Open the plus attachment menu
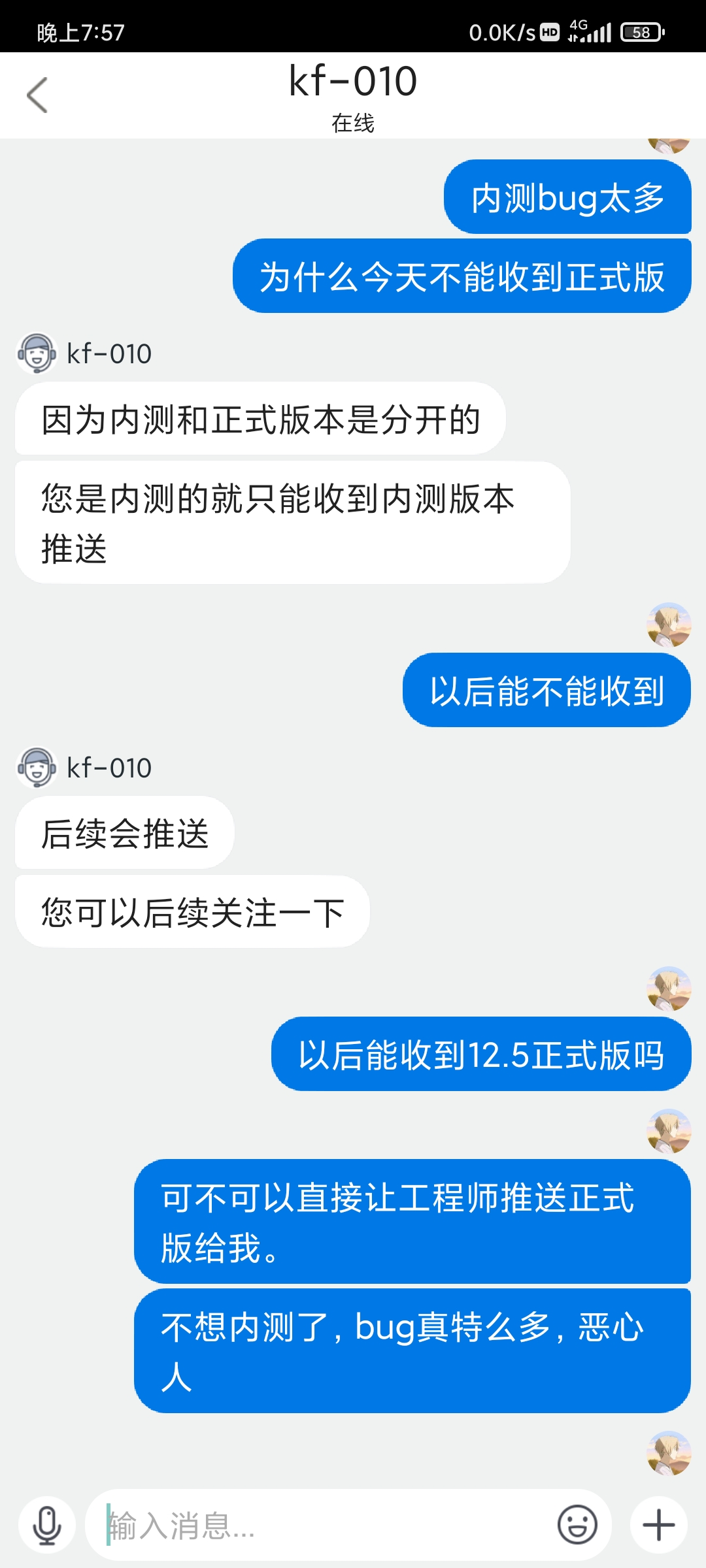706x1568 pixels. point(658,1526)
